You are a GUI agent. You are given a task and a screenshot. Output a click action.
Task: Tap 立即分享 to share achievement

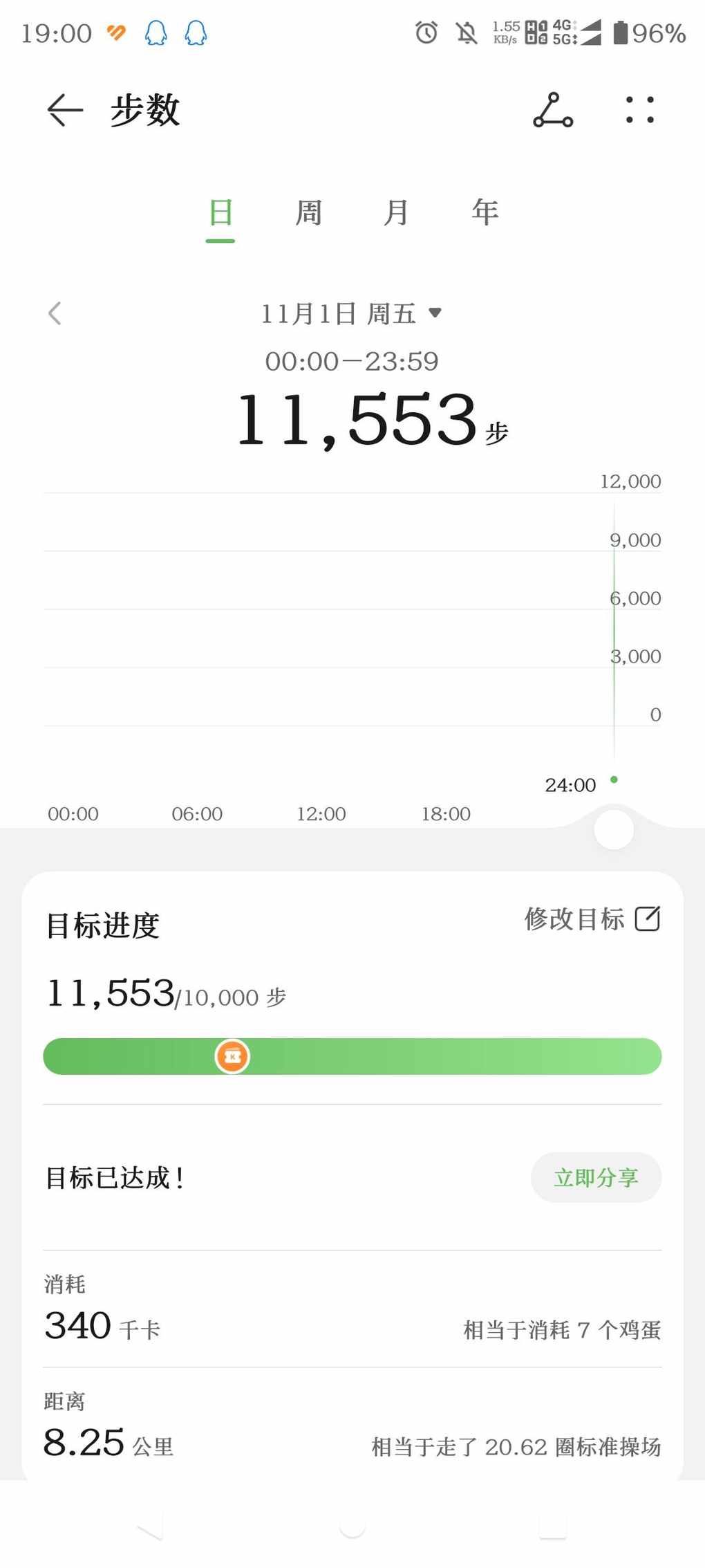[596, 1177]
